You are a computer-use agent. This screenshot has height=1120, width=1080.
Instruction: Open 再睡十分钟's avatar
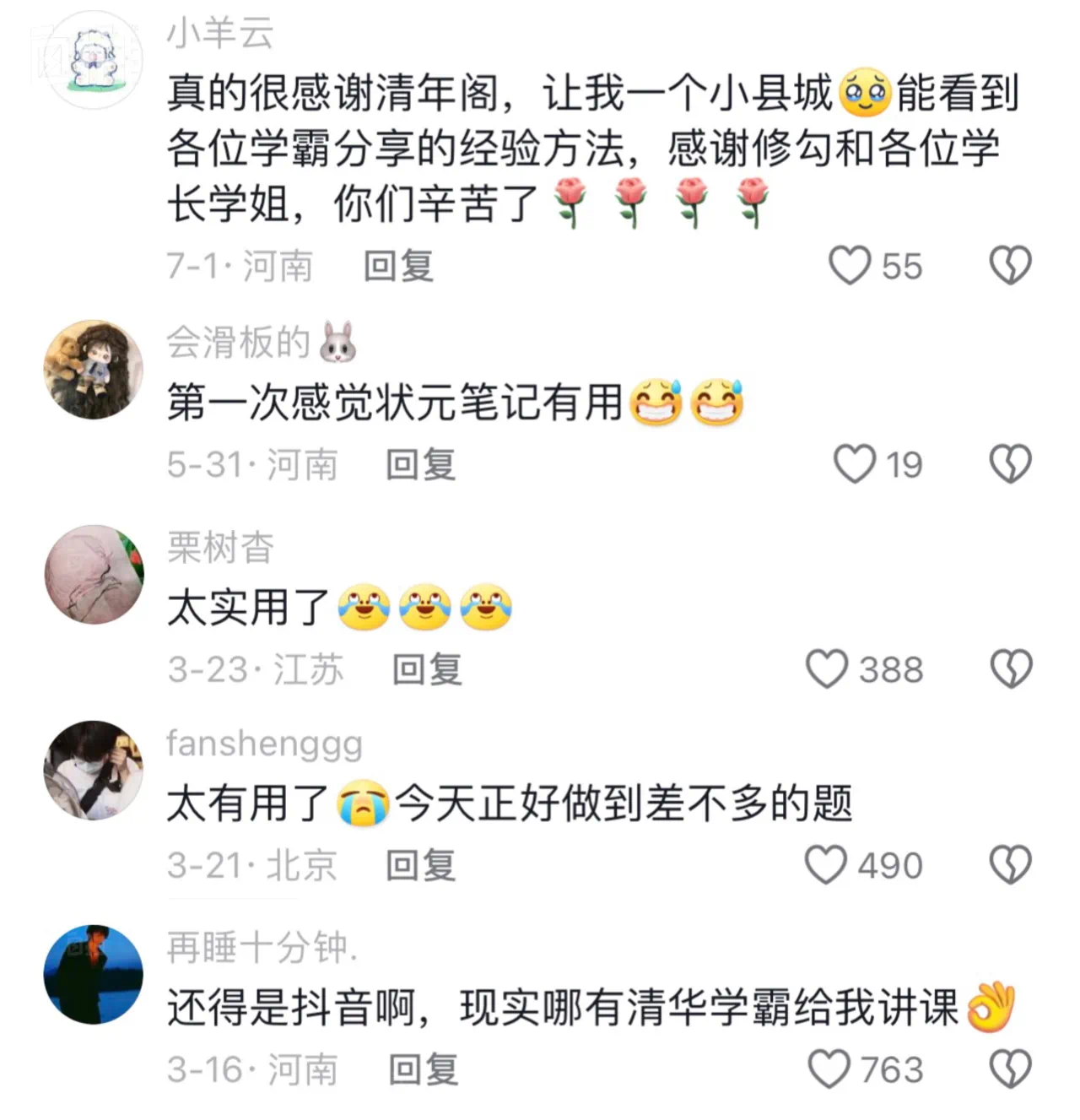click(94, 975)
